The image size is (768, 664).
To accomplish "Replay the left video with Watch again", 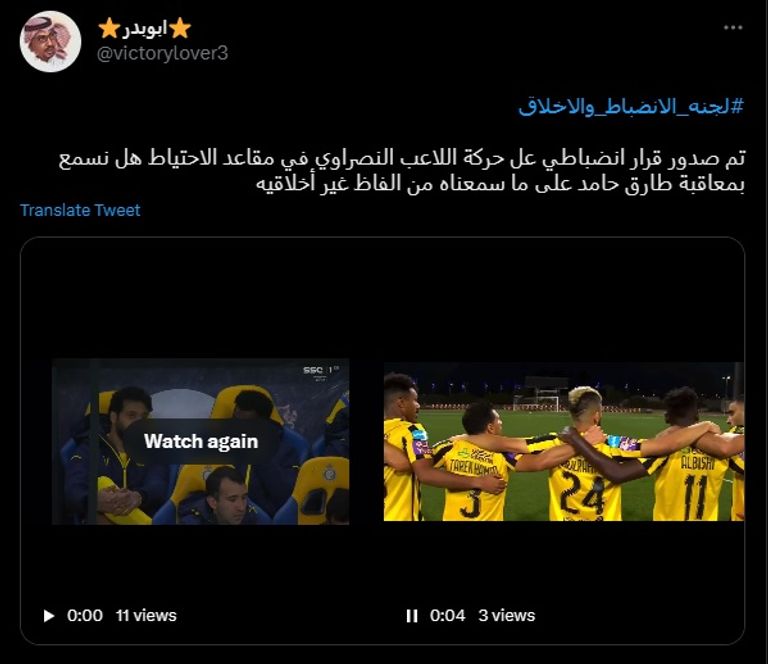I will tap(200, 441).
